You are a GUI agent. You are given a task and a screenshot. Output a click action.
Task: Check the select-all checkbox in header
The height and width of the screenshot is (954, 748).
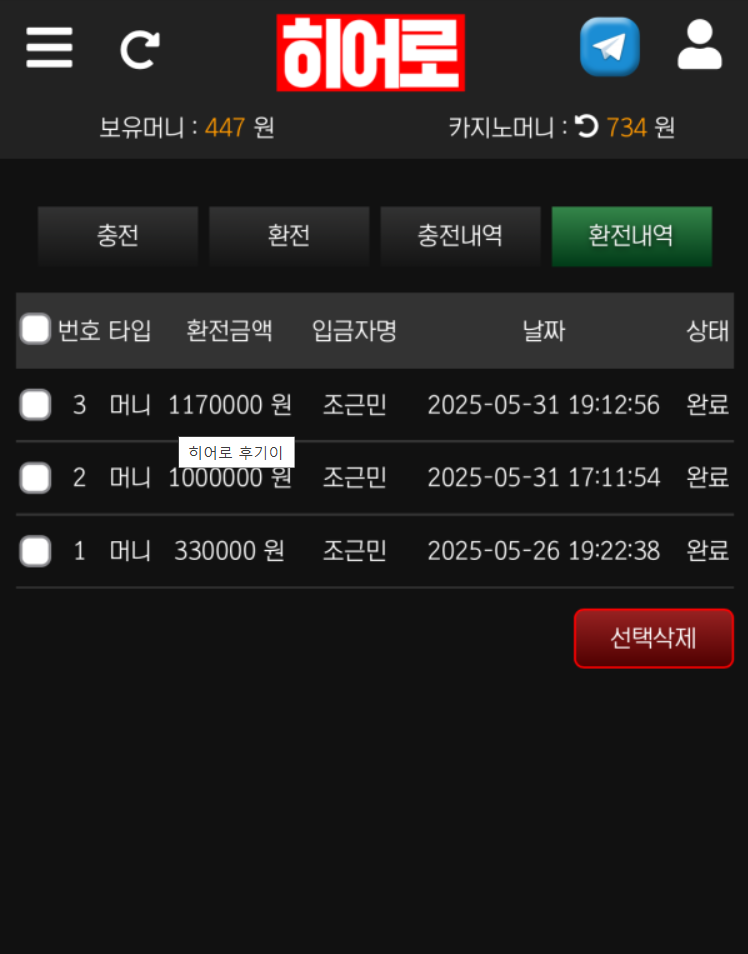[x=36, y=329]
